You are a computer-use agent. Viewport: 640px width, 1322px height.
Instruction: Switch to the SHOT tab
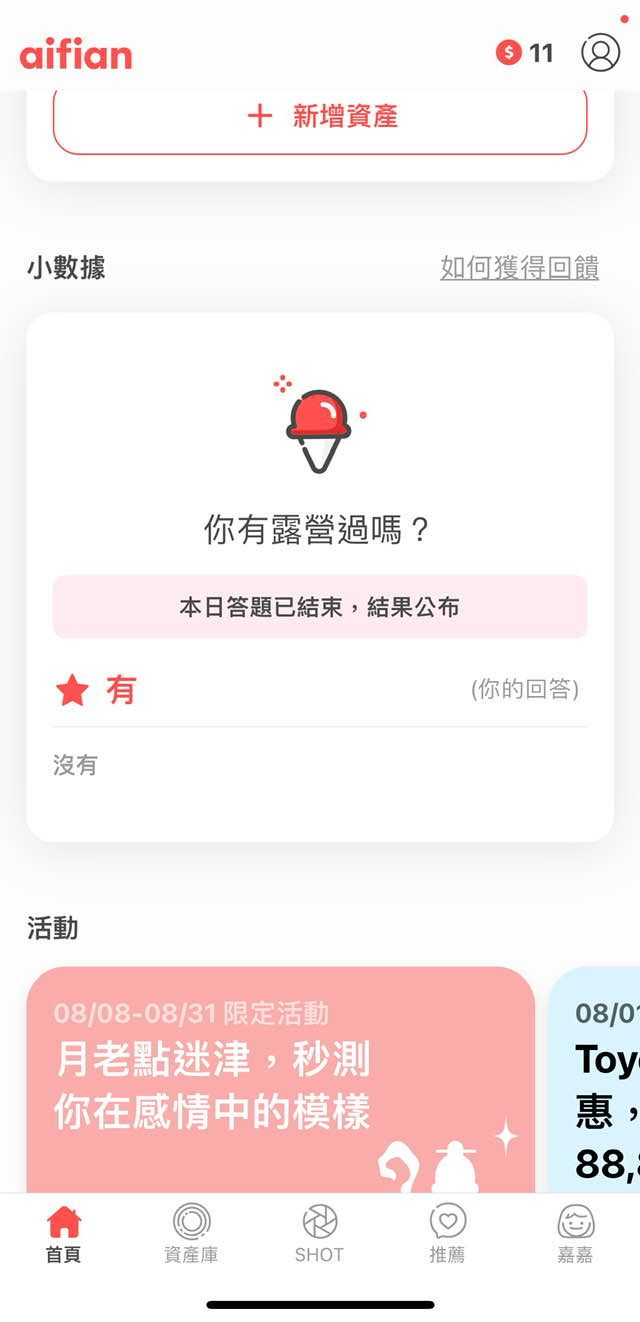[319, 1234]
